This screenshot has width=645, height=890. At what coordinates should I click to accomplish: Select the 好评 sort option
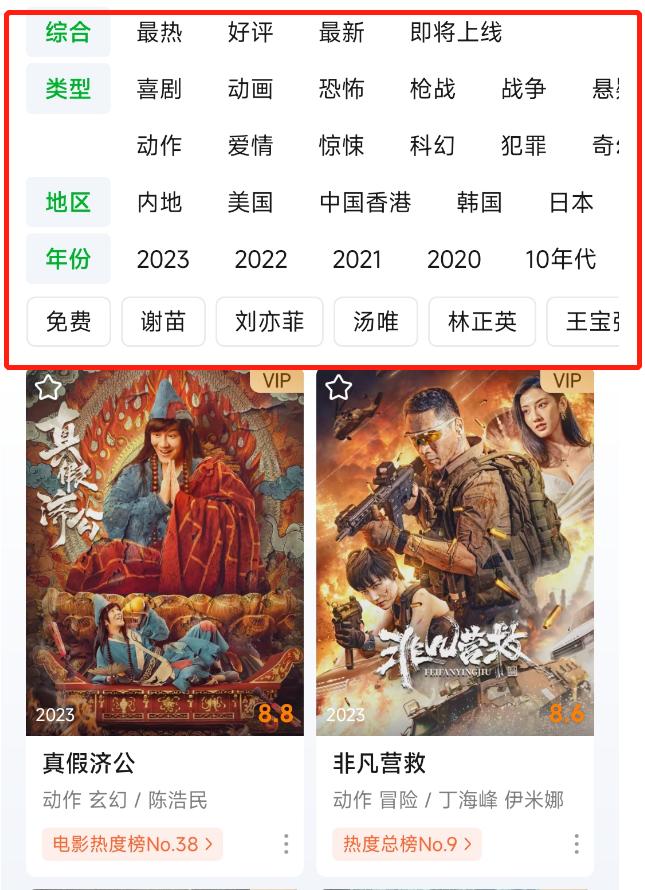coord(250,33)
